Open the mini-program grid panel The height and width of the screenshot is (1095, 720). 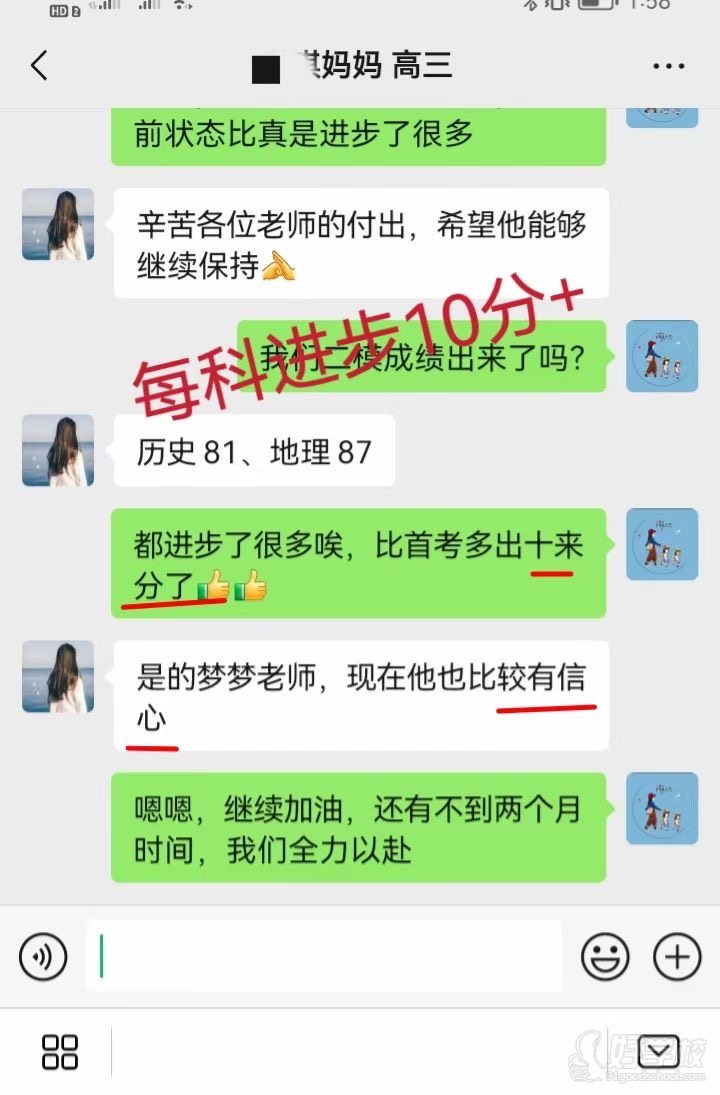coord(60,1051)
